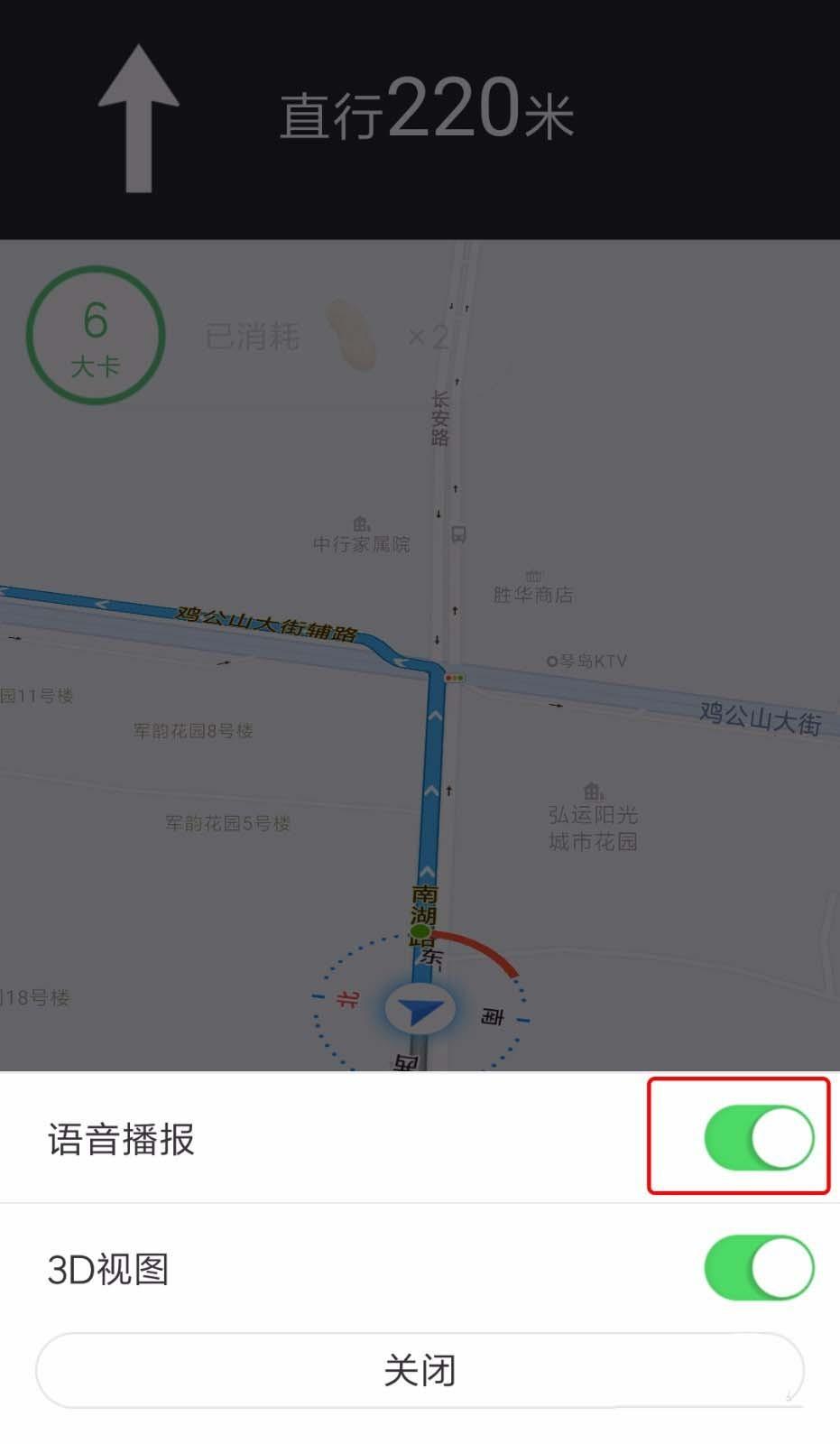Tap the 鸡公山大街辅路 road label
840x1444 pixels.
click(268, 621)
